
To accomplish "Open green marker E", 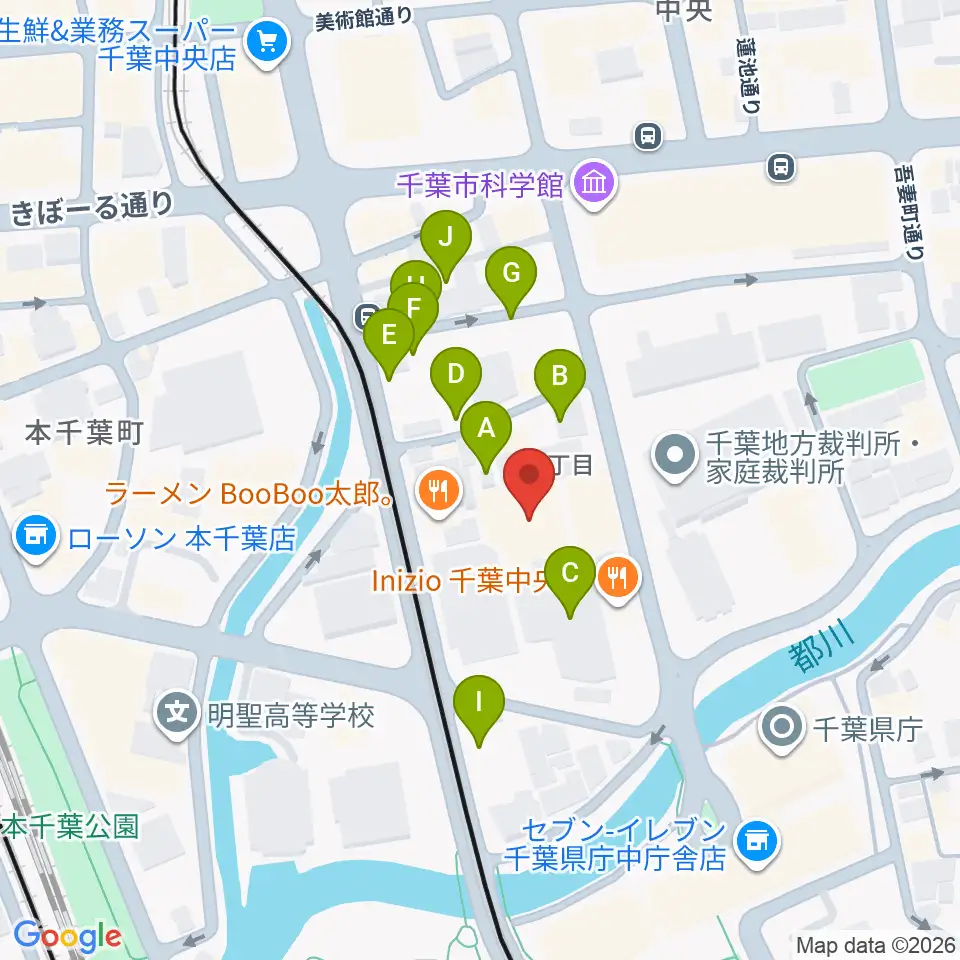I will (388, 337).
